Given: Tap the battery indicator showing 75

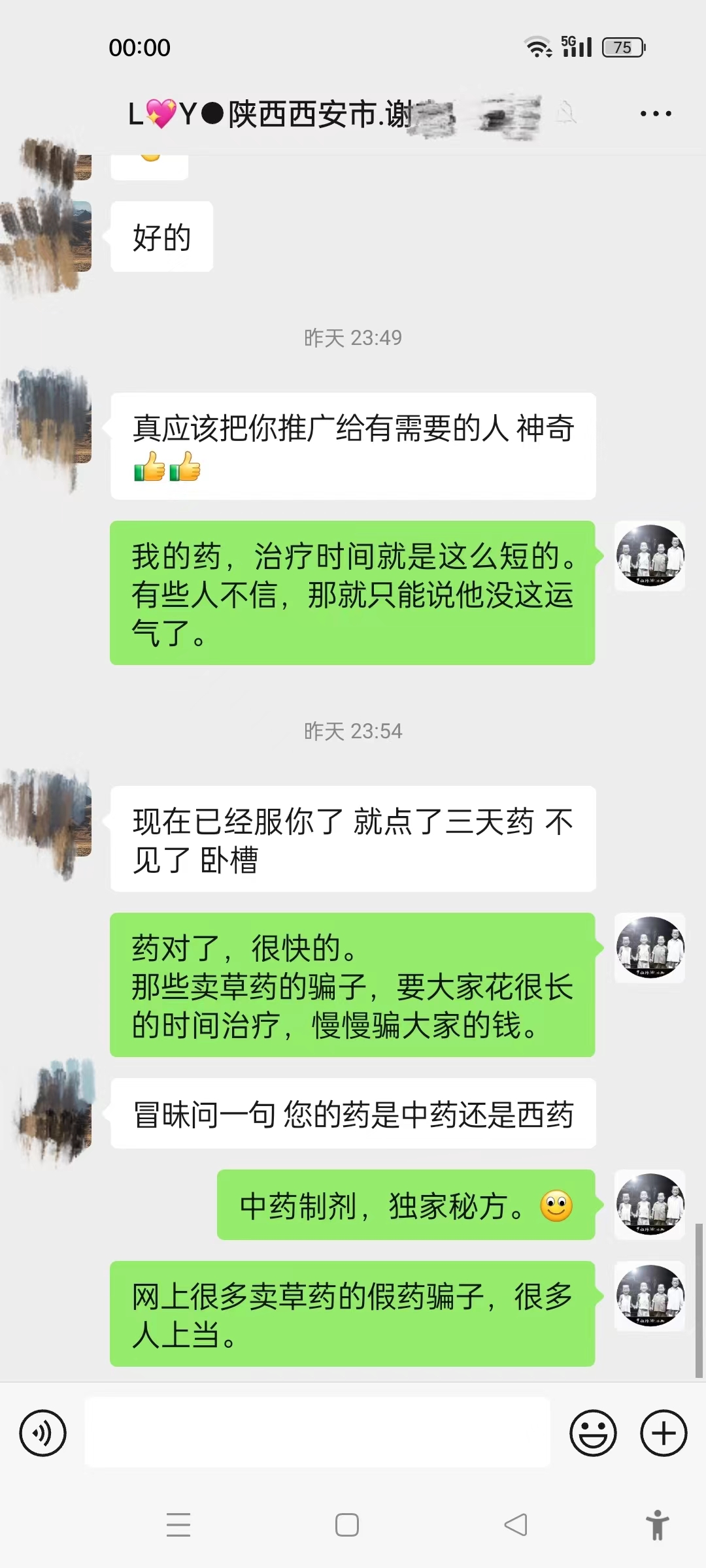Looking at the screenshot, I should (x=626, y=47).
